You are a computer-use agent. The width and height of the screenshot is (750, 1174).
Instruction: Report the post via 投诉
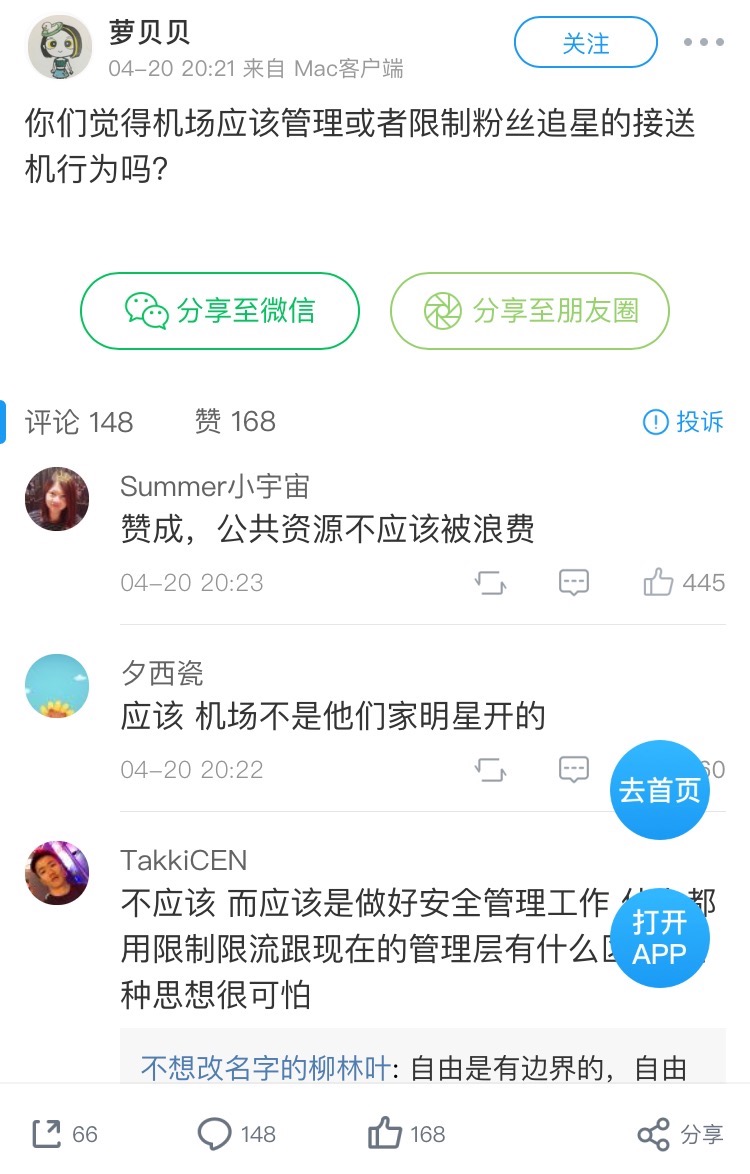[683, 422]
